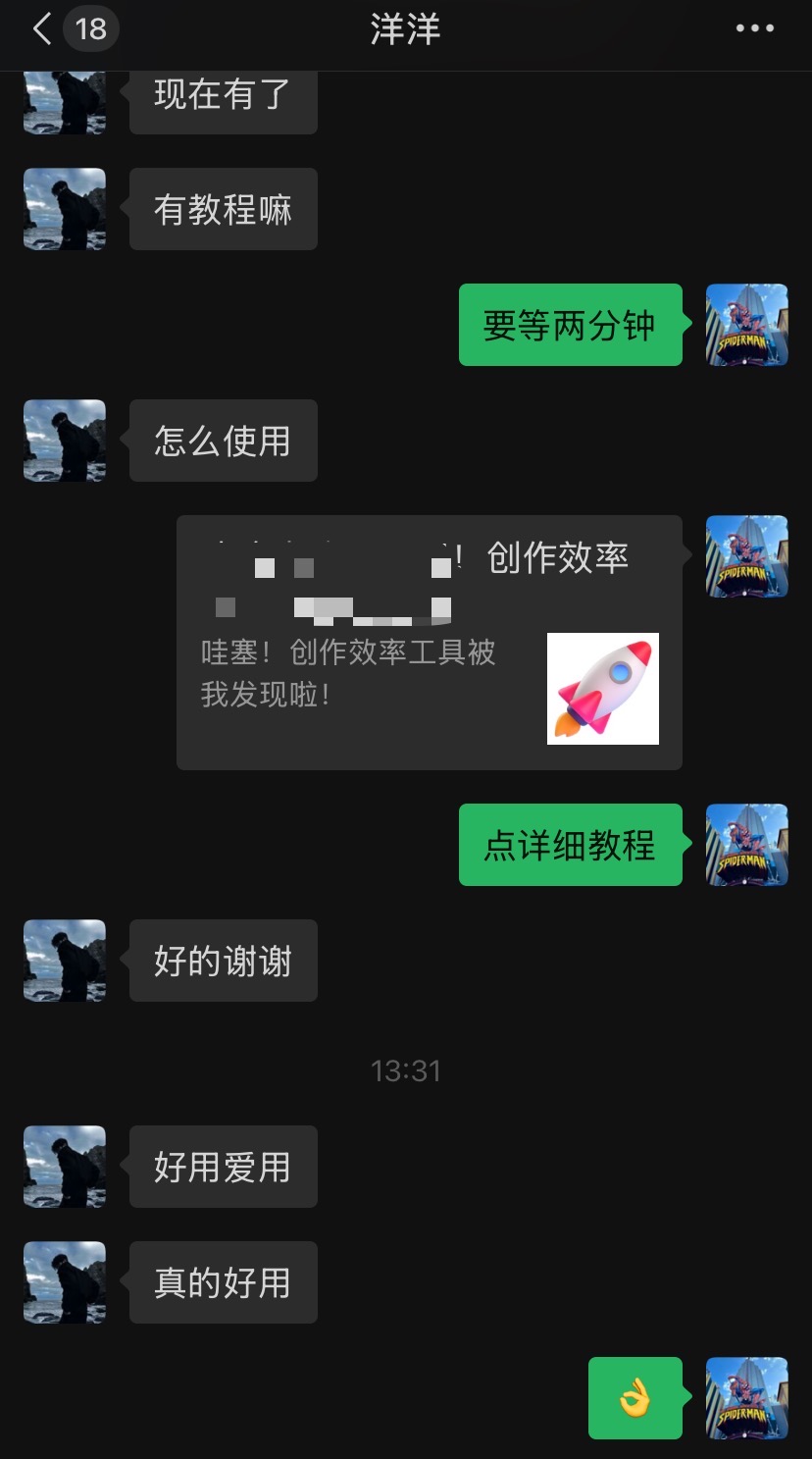Tap the 有教程嘛 message bubble

click(x=223, y=209)
